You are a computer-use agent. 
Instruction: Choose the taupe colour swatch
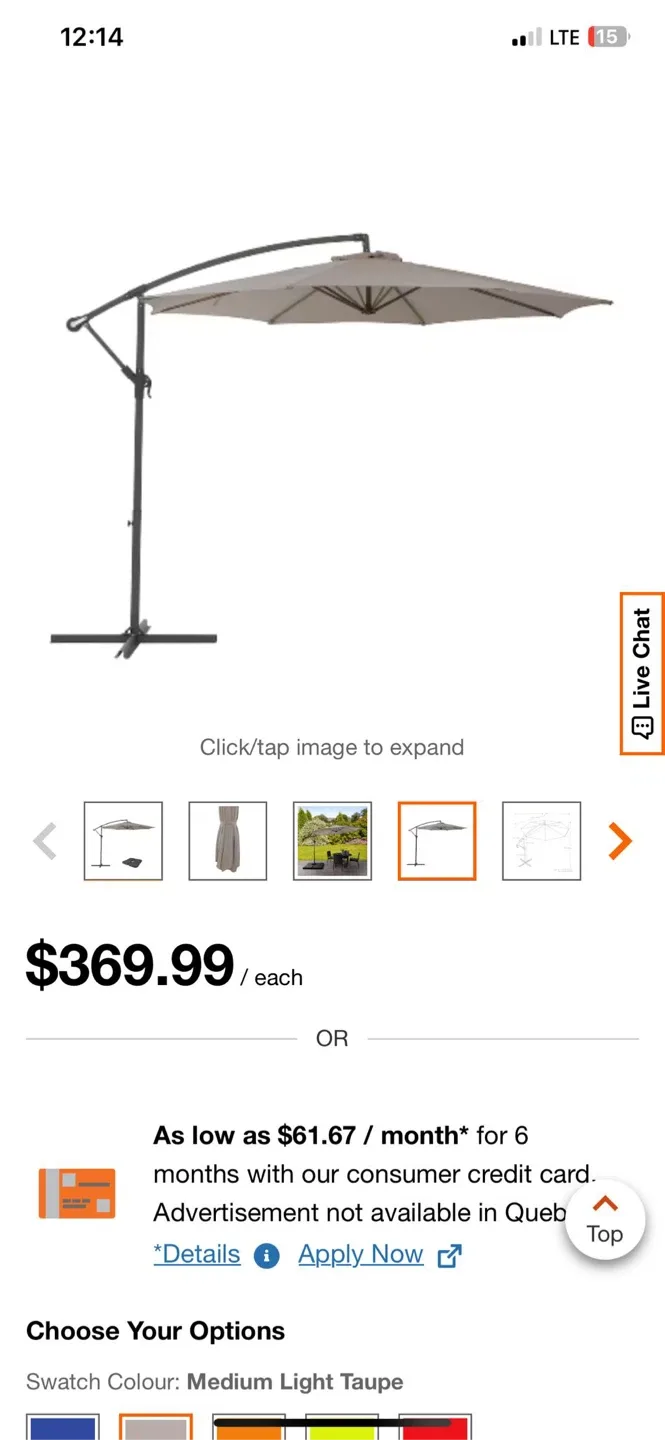pos(156,1428)
